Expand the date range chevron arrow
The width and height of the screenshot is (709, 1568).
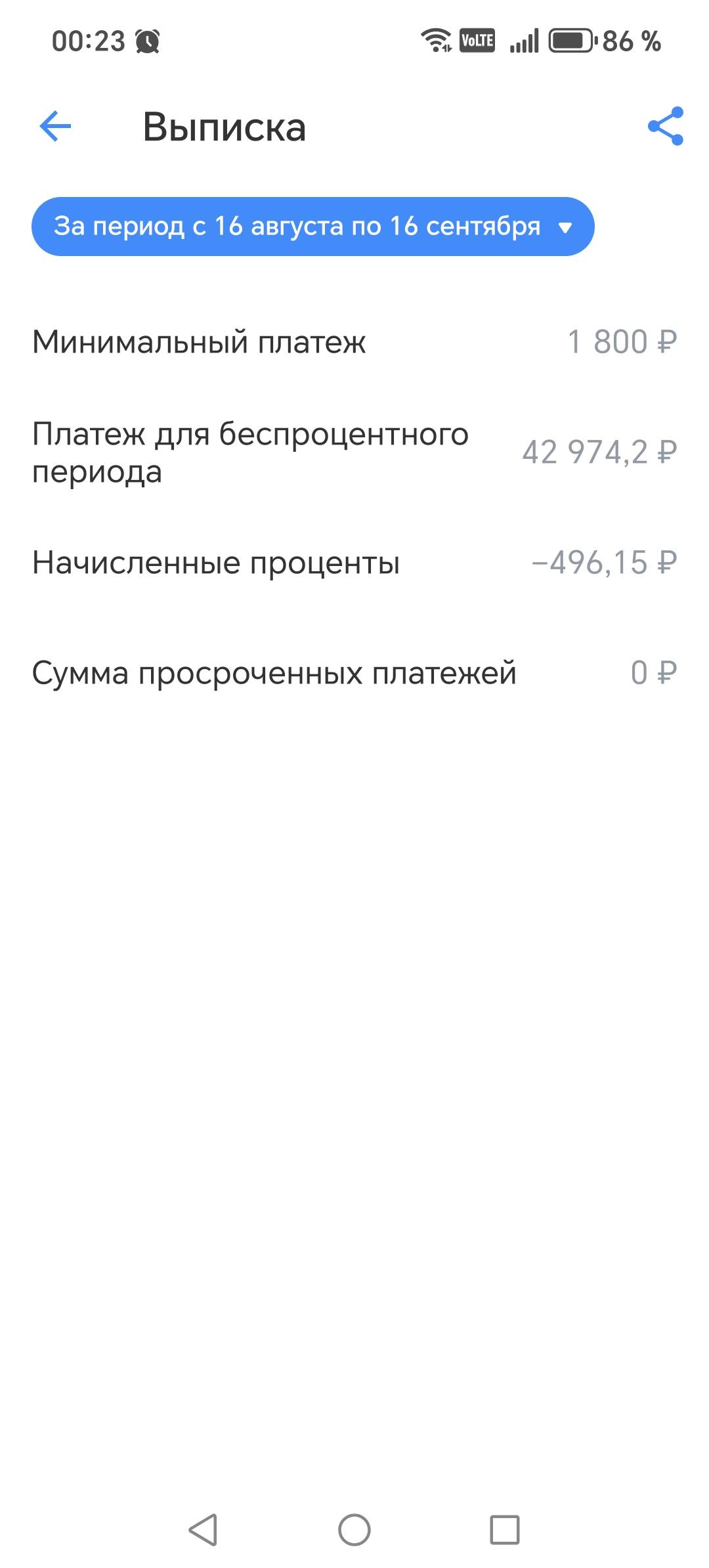click(566, 227)
